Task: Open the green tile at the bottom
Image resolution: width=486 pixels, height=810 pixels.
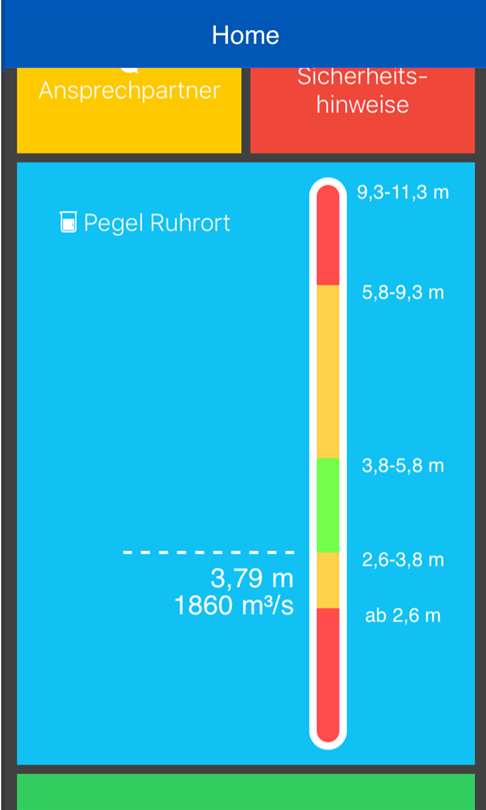Action: (x=246, y=792)
